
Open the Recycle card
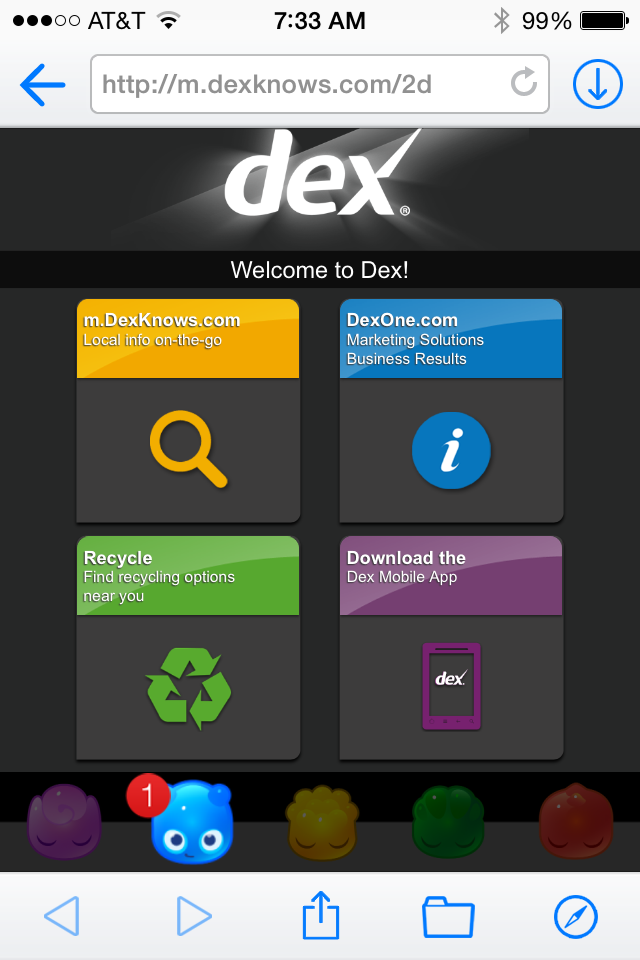[x=188, y=647]
